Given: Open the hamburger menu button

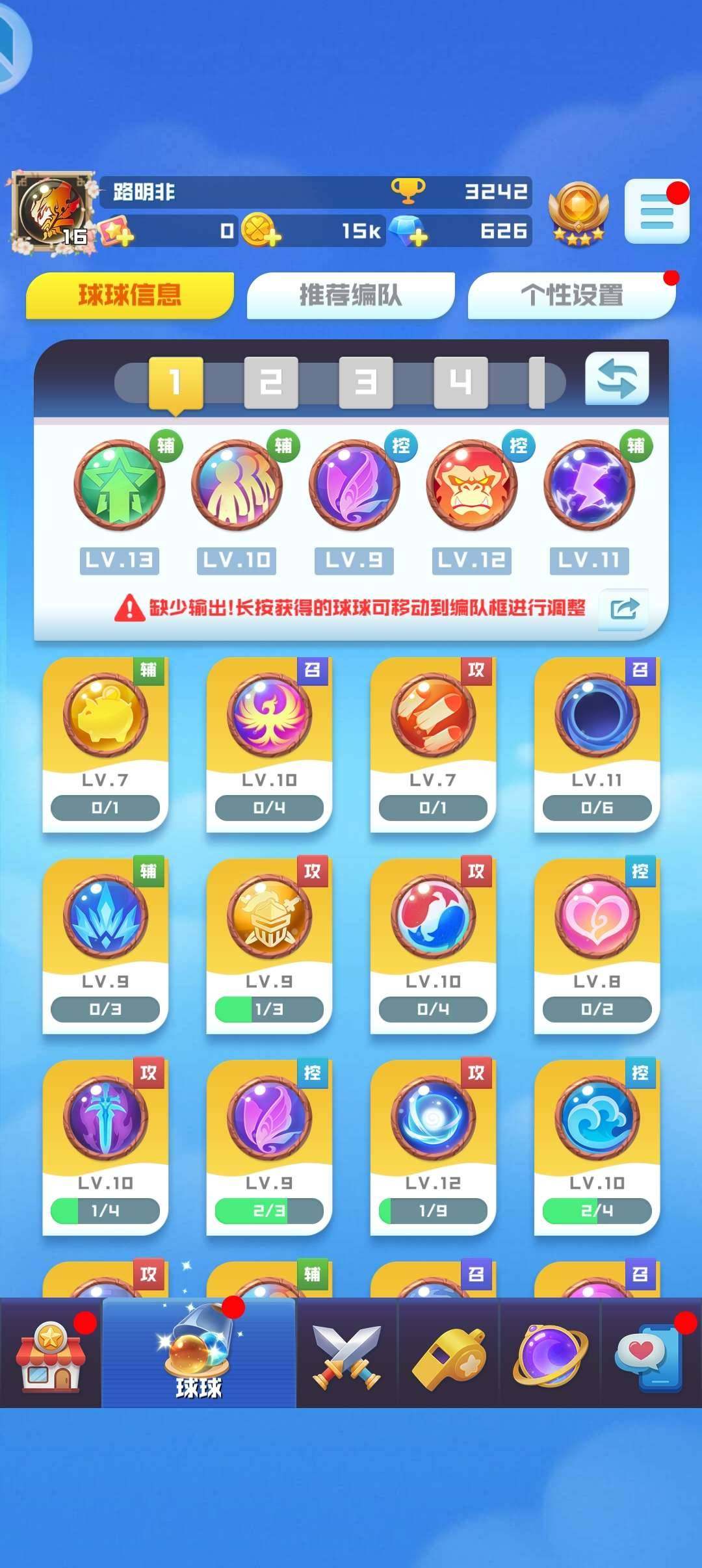Looking at the screenshot, I should (x=656, y=212).
